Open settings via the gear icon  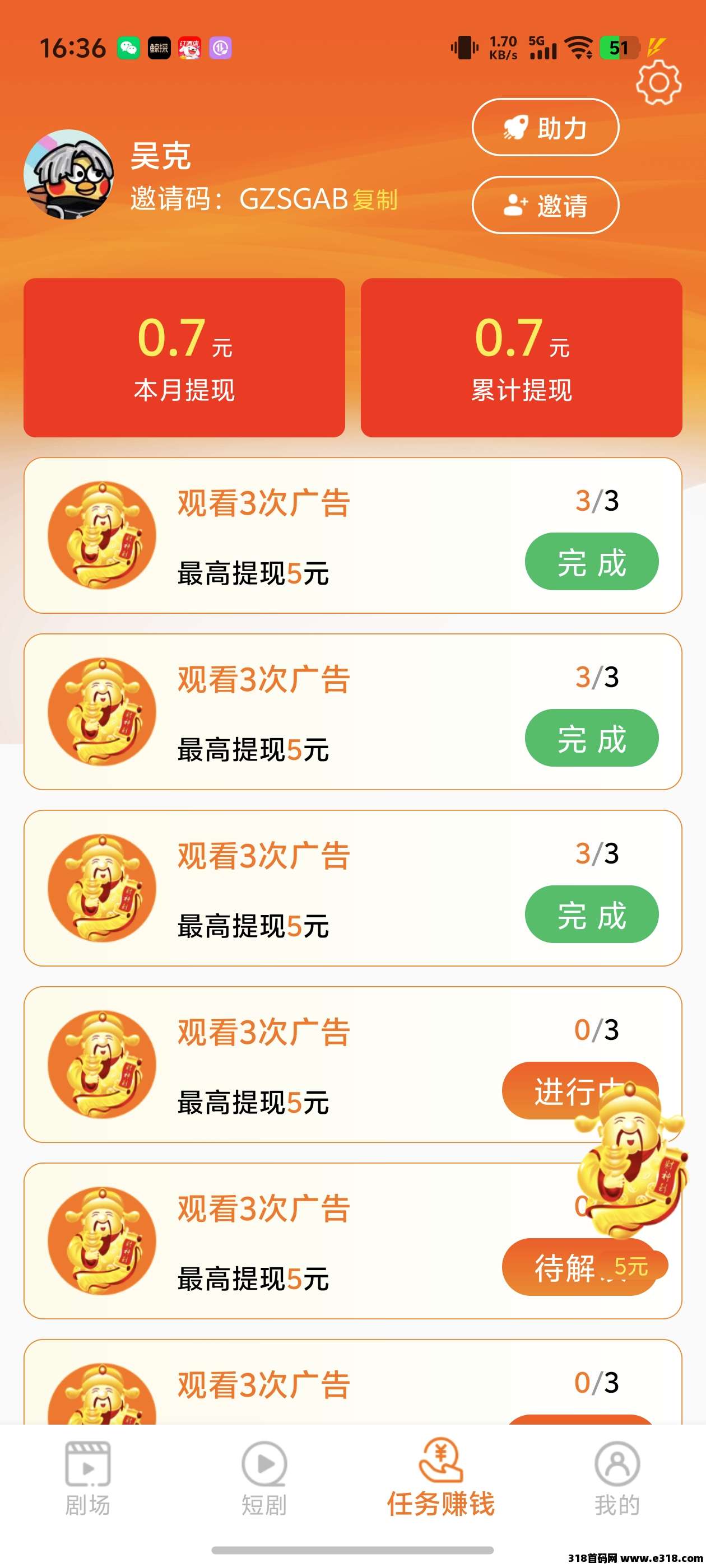point(658,83)
